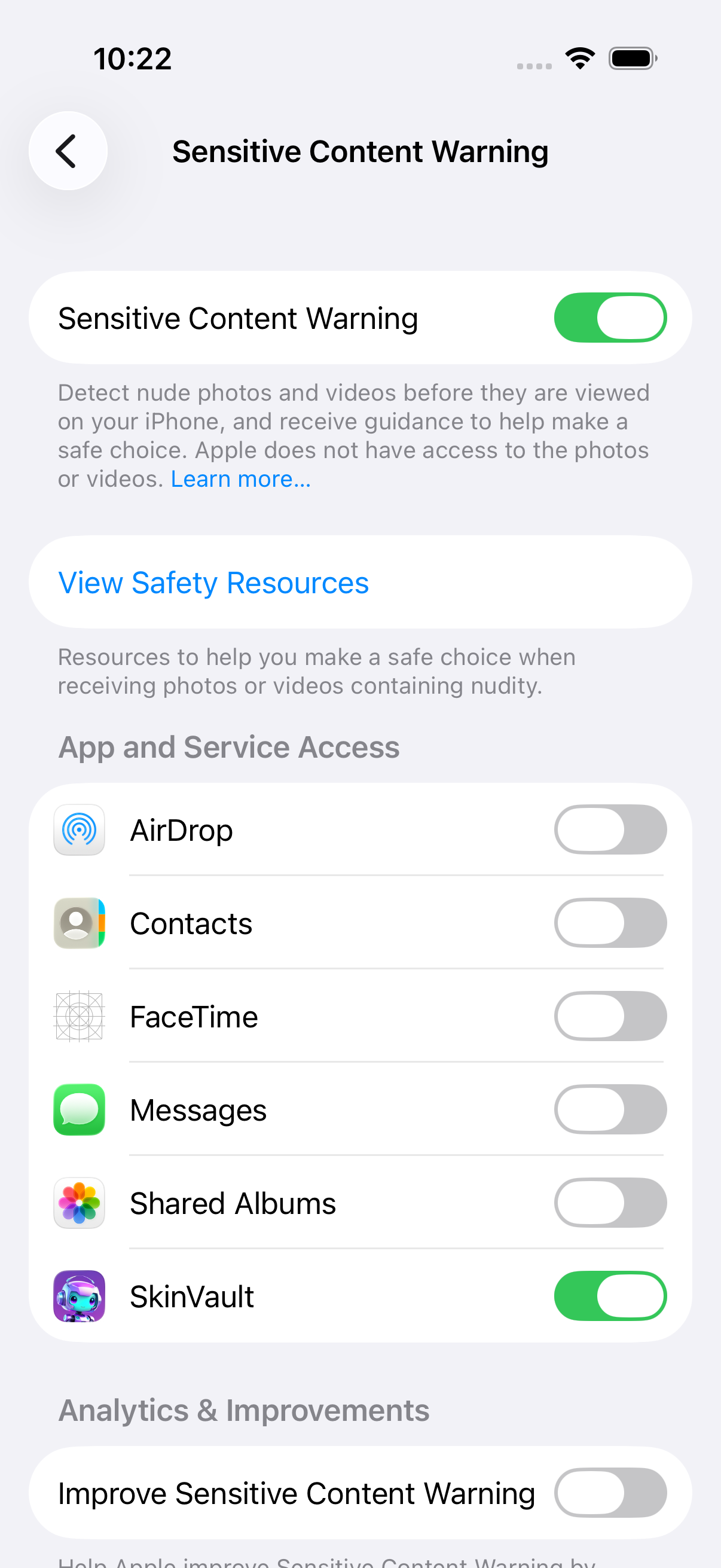The width and height of the screenshot is (721, 1568).
Task: Switch on Messages access
Action: coord(610,1109)
